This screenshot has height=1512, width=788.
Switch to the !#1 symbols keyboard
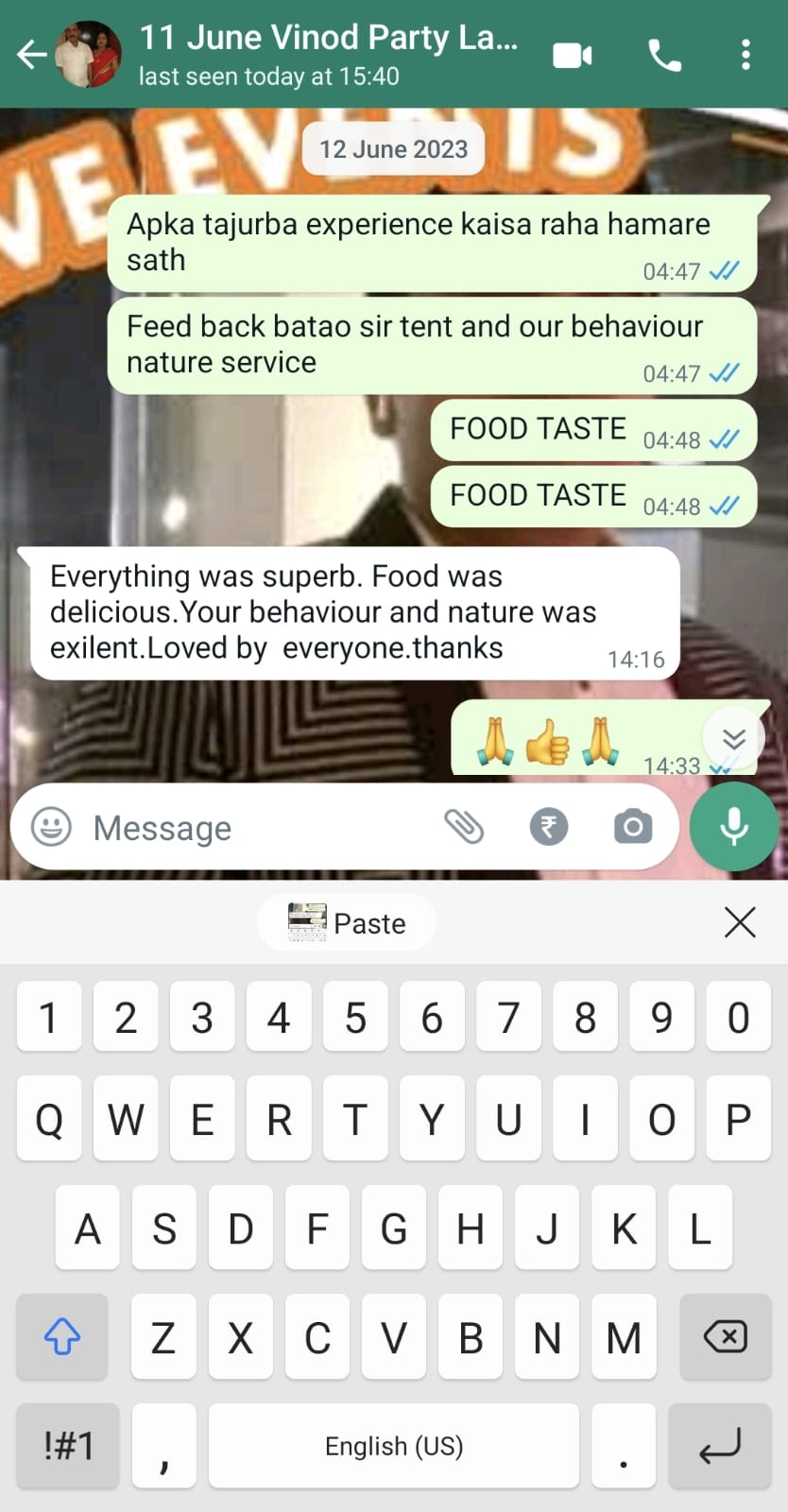pos(68,1446)
